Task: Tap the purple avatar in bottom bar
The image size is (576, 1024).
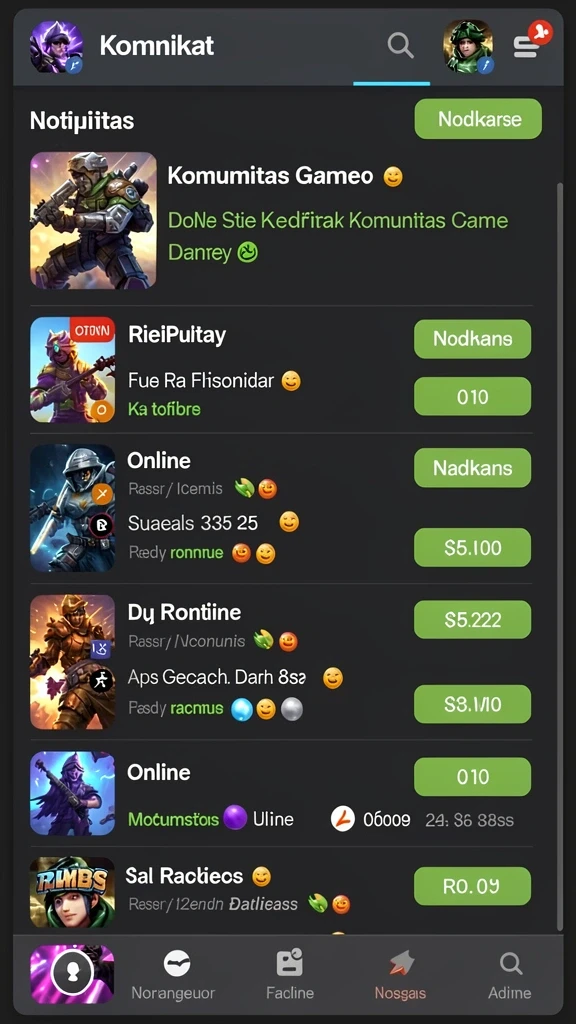Action: coord(72,974)
